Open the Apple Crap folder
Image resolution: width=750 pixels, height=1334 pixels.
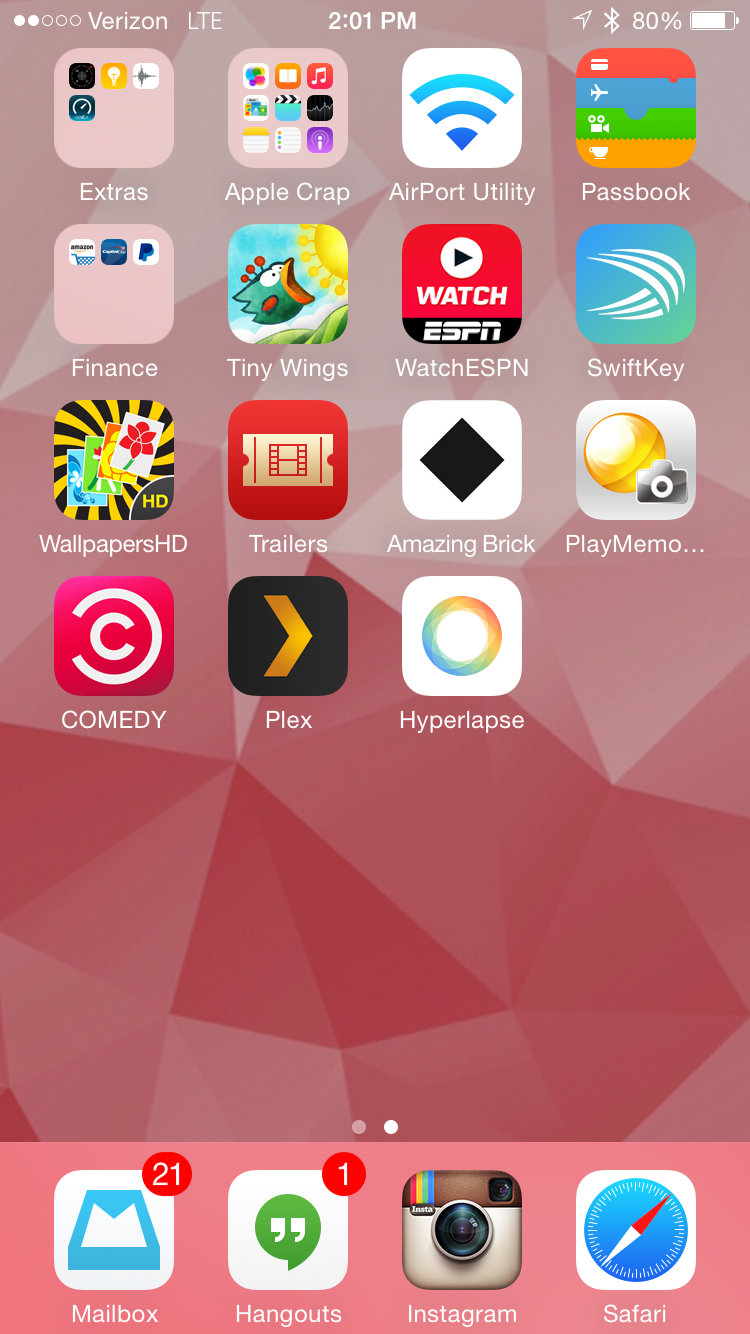point(288,108)
